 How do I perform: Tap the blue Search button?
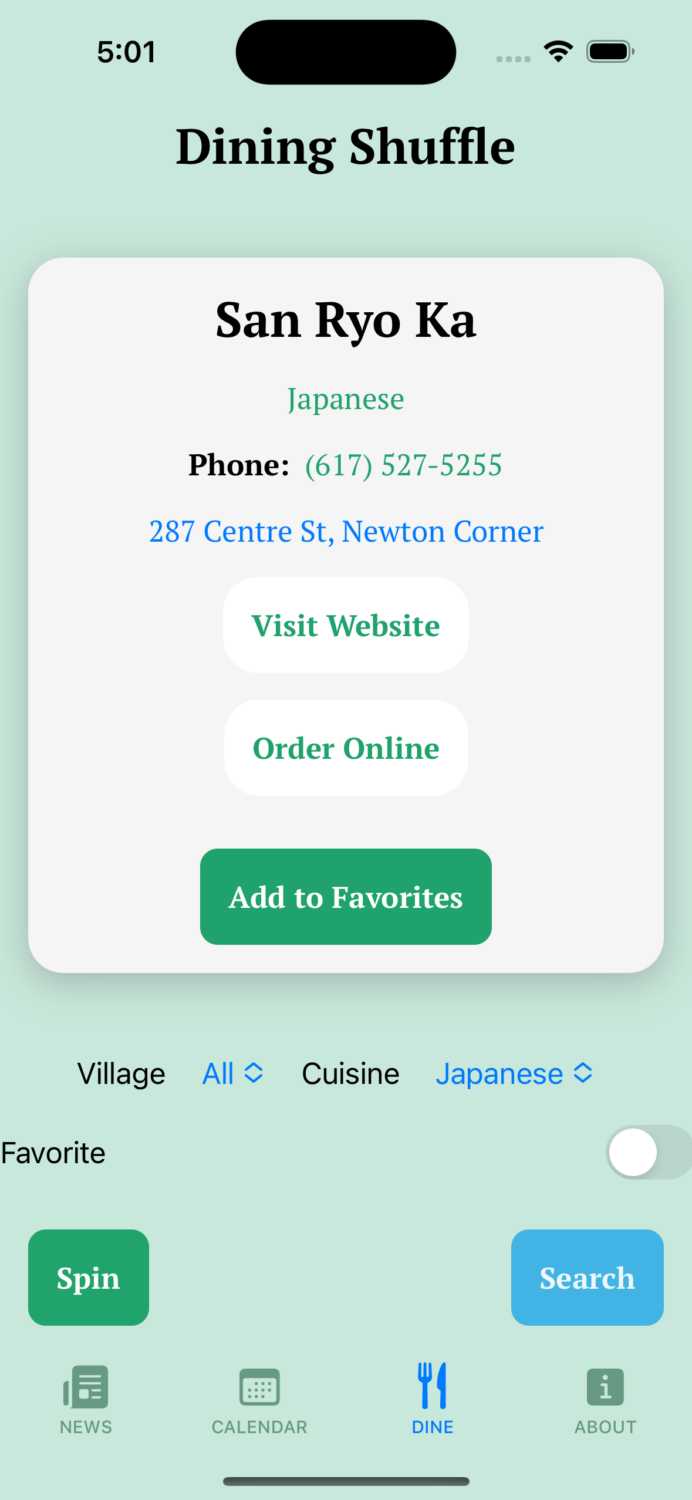coord(587,1278)
